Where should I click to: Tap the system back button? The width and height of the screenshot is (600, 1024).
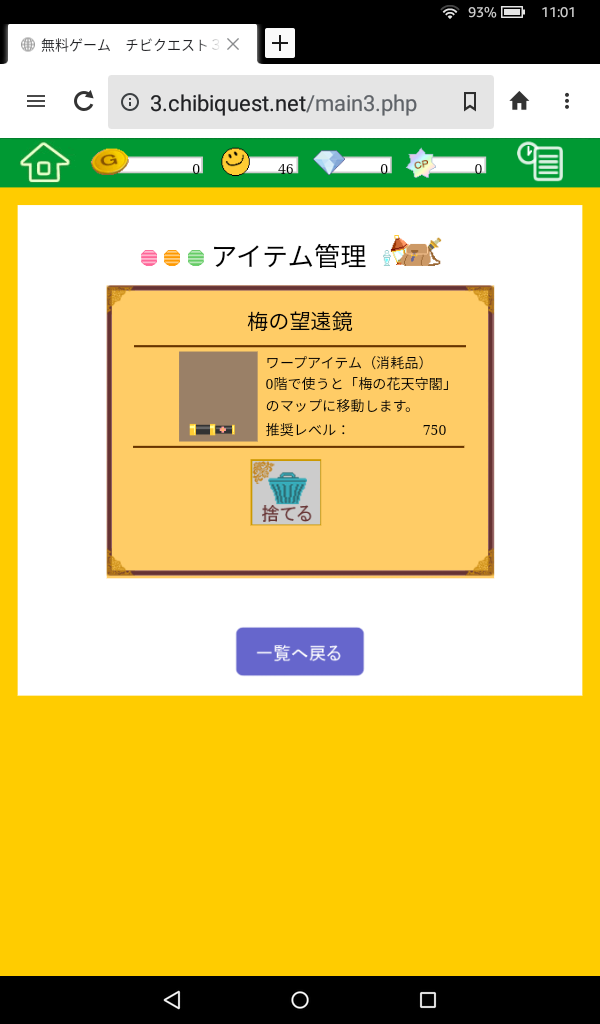point(172,999)
